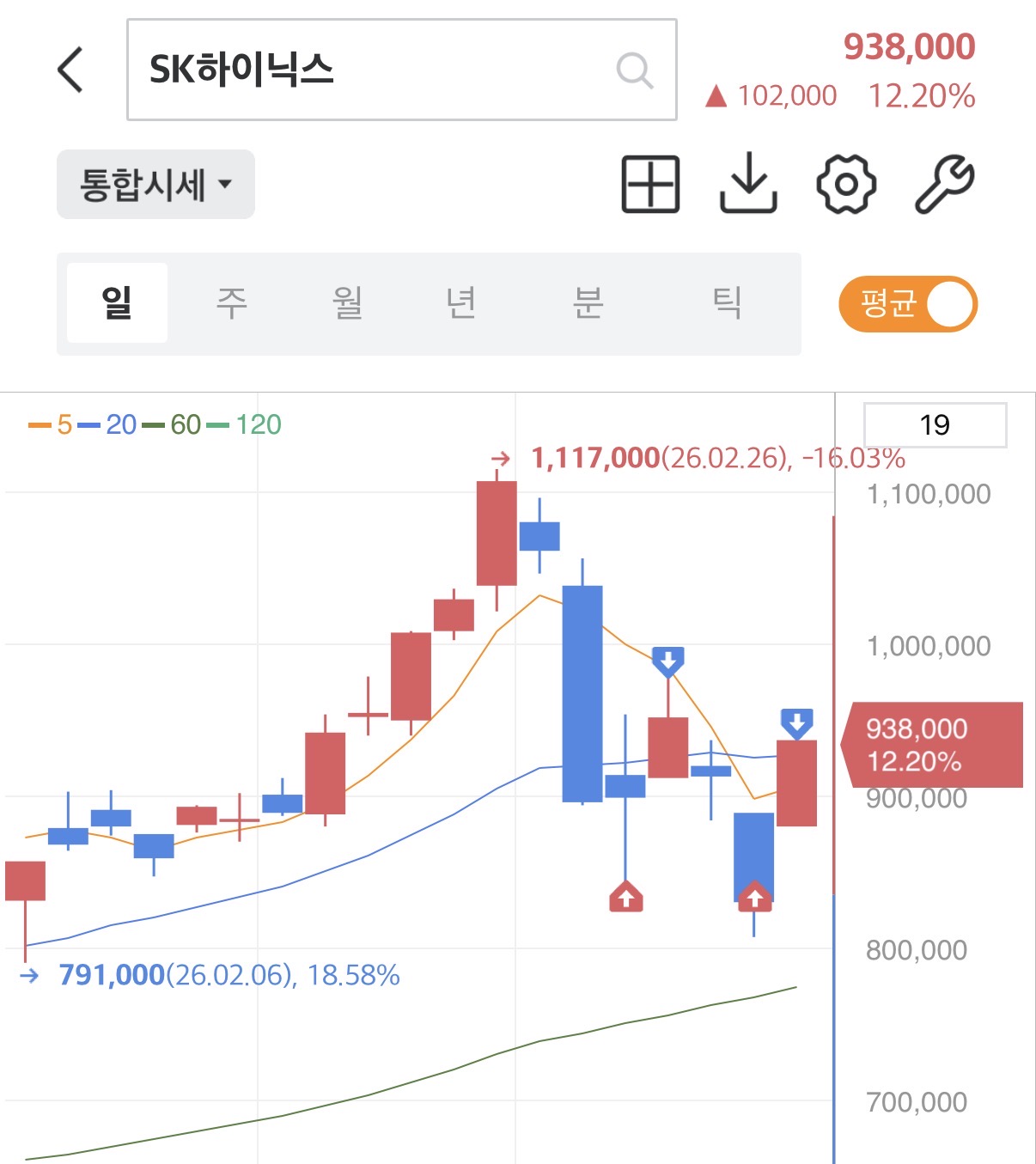Switch to the 분 minute tab

pyautogui.click(x=588, y=303)
